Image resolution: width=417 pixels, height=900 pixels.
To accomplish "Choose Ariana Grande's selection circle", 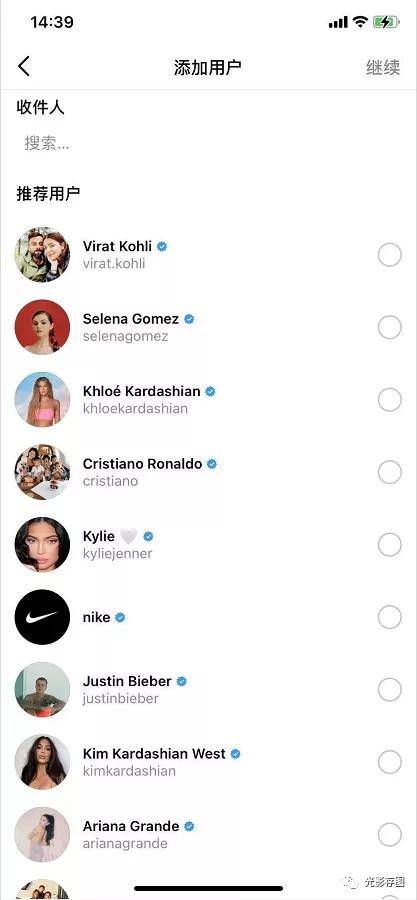I will point(389,835).
